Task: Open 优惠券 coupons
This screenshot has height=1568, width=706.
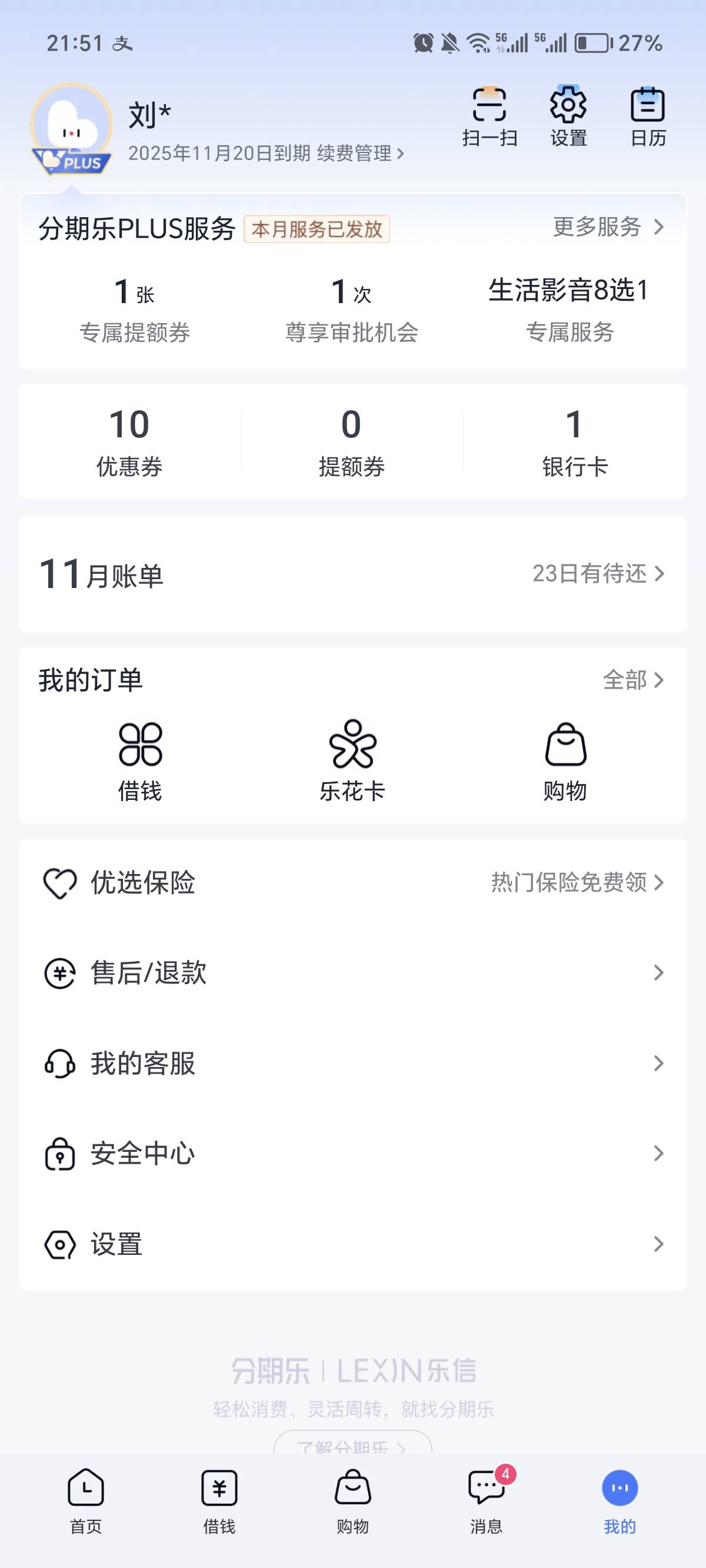Action: (129, 441)
